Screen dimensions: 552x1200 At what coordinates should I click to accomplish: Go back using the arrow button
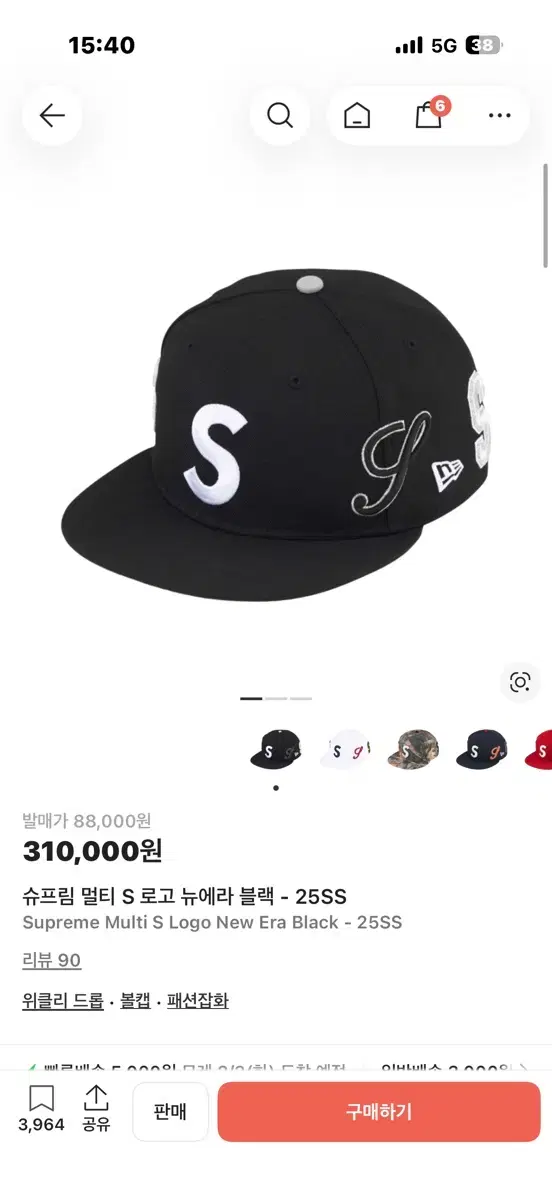pyautogui.click(x=52, y=115)
